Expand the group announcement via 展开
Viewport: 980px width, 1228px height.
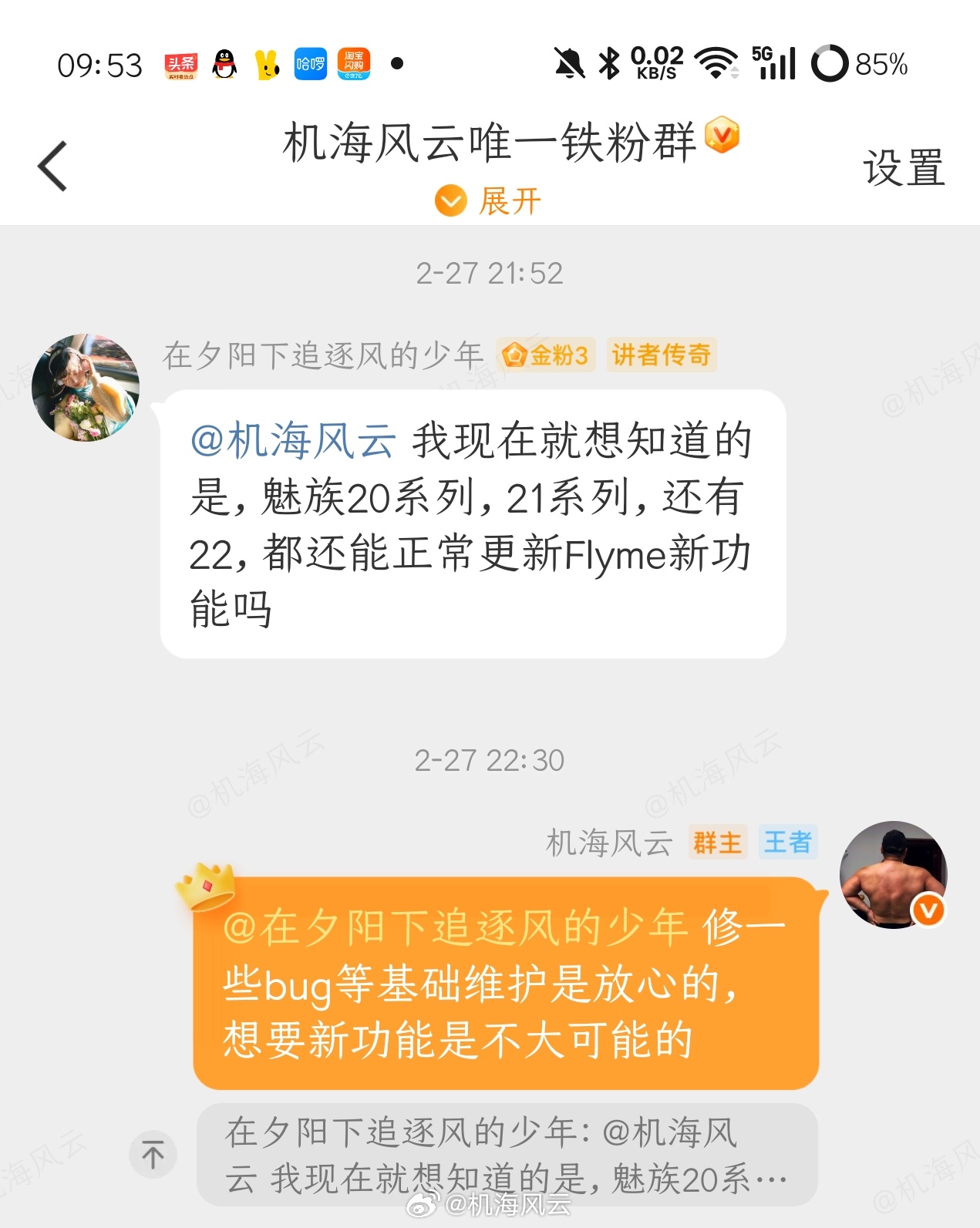[x=508, y=200]
